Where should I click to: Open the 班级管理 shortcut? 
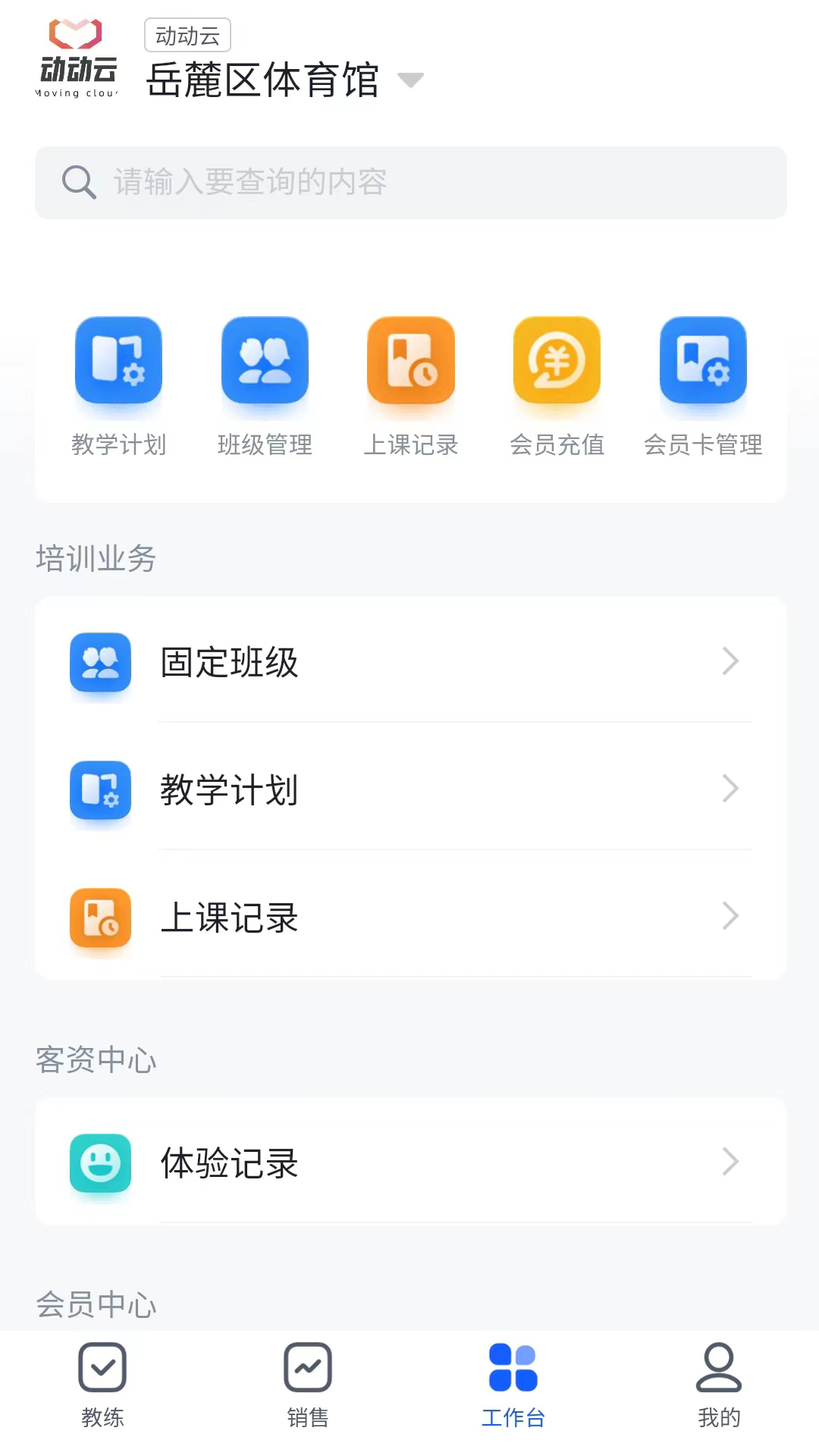point(265,361)
